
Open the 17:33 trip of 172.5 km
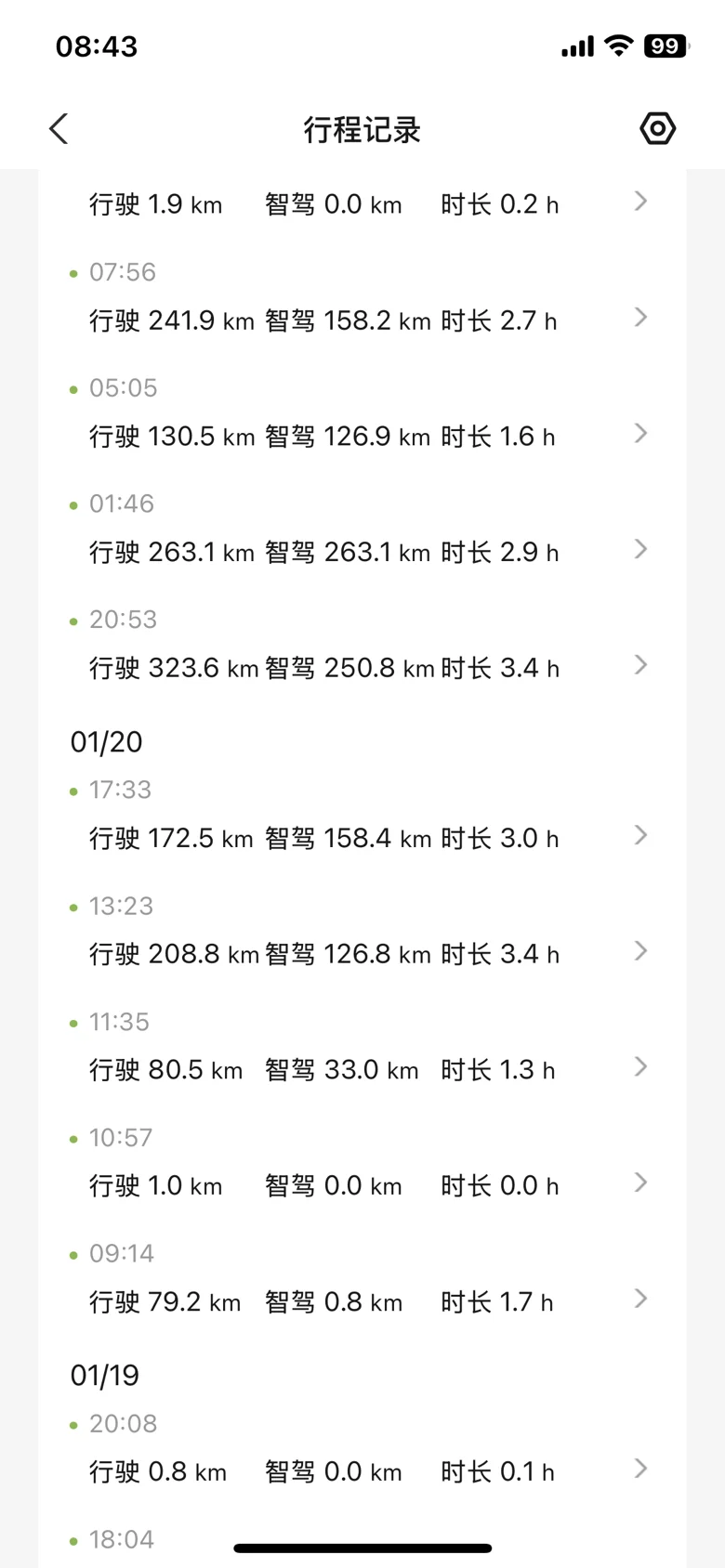click(362, 817)
